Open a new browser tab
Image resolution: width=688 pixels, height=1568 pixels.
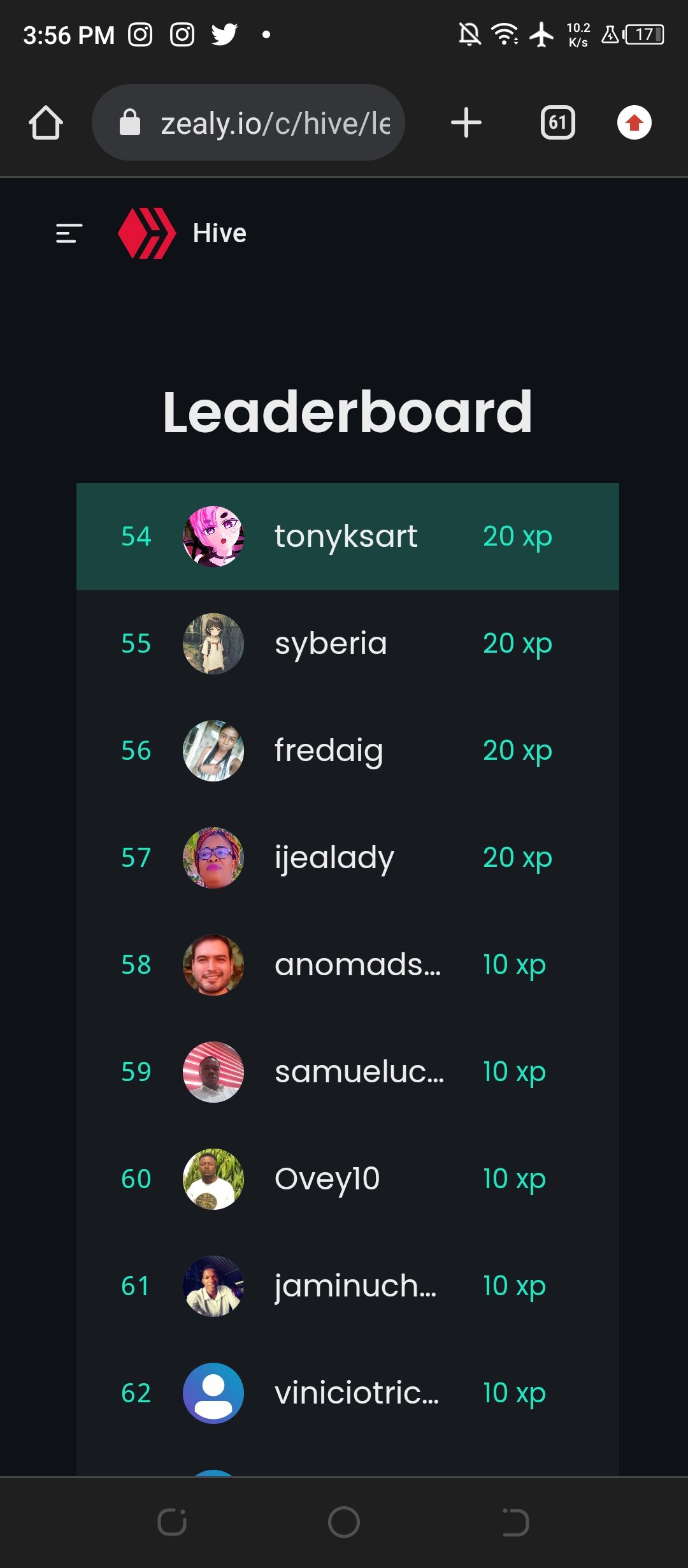tap(466, 122)
